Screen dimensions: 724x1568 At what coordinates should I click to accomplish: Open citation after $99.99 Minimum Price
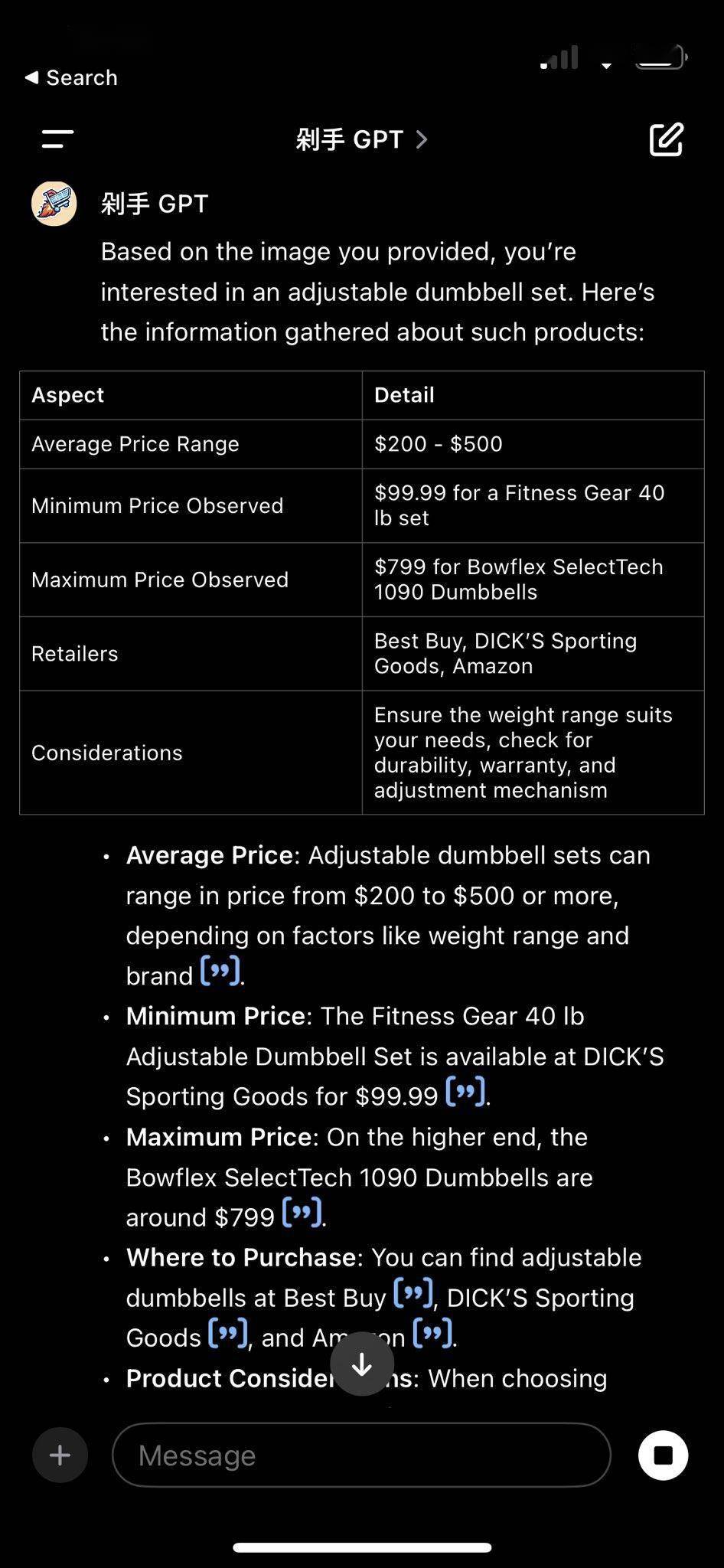coord(465,1092)
